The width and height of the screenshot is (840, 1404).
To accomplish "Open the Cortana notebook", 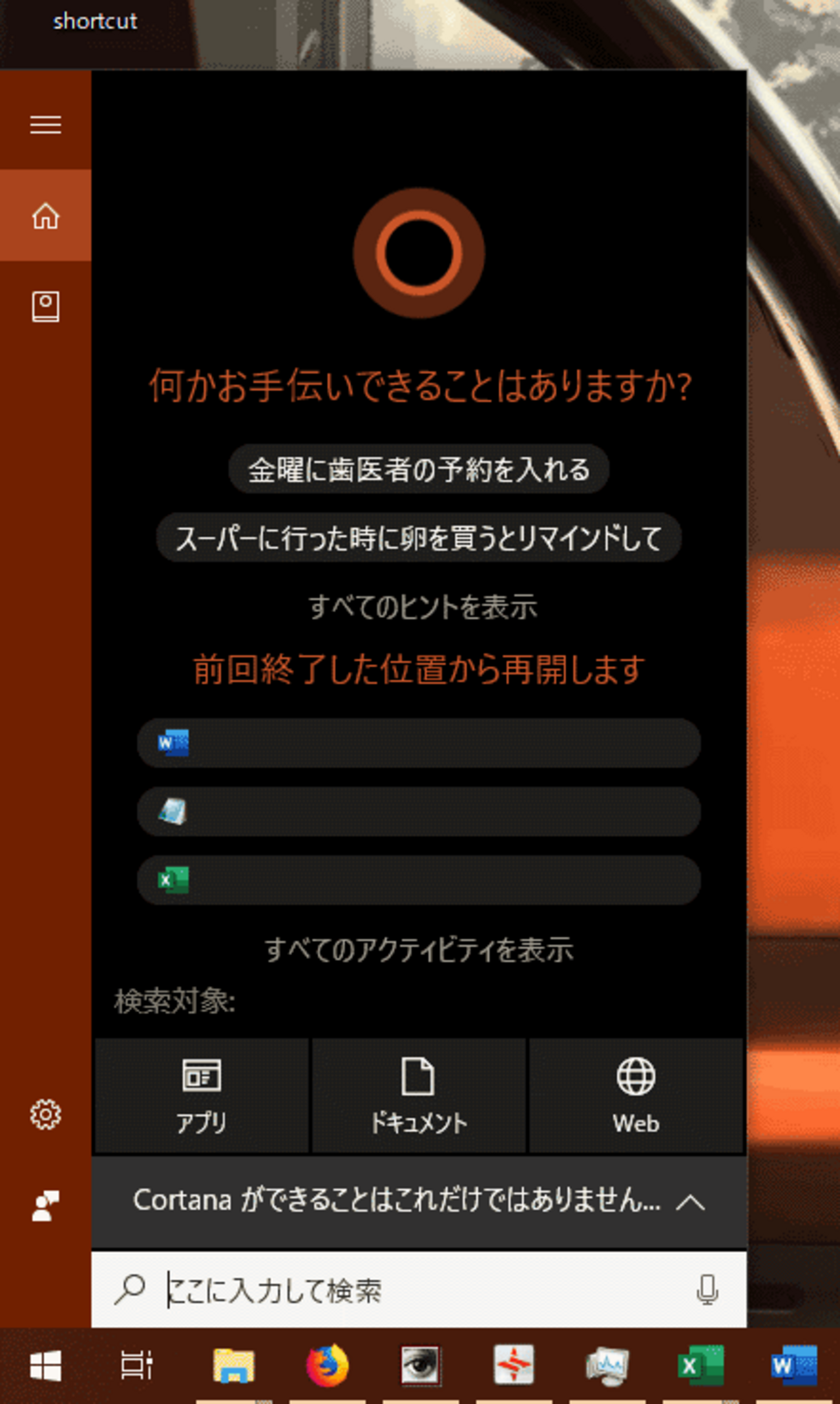I will click(x=45, y=306).
